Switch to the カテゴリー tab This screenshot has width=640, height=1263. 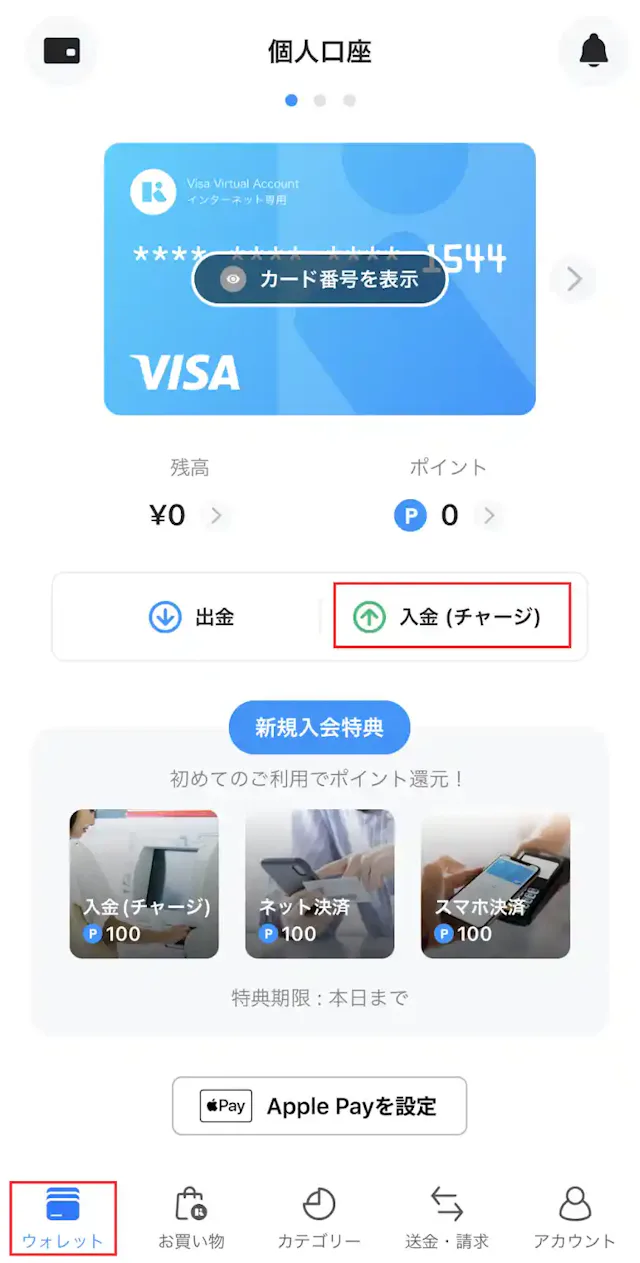(x=319, y=1218)
